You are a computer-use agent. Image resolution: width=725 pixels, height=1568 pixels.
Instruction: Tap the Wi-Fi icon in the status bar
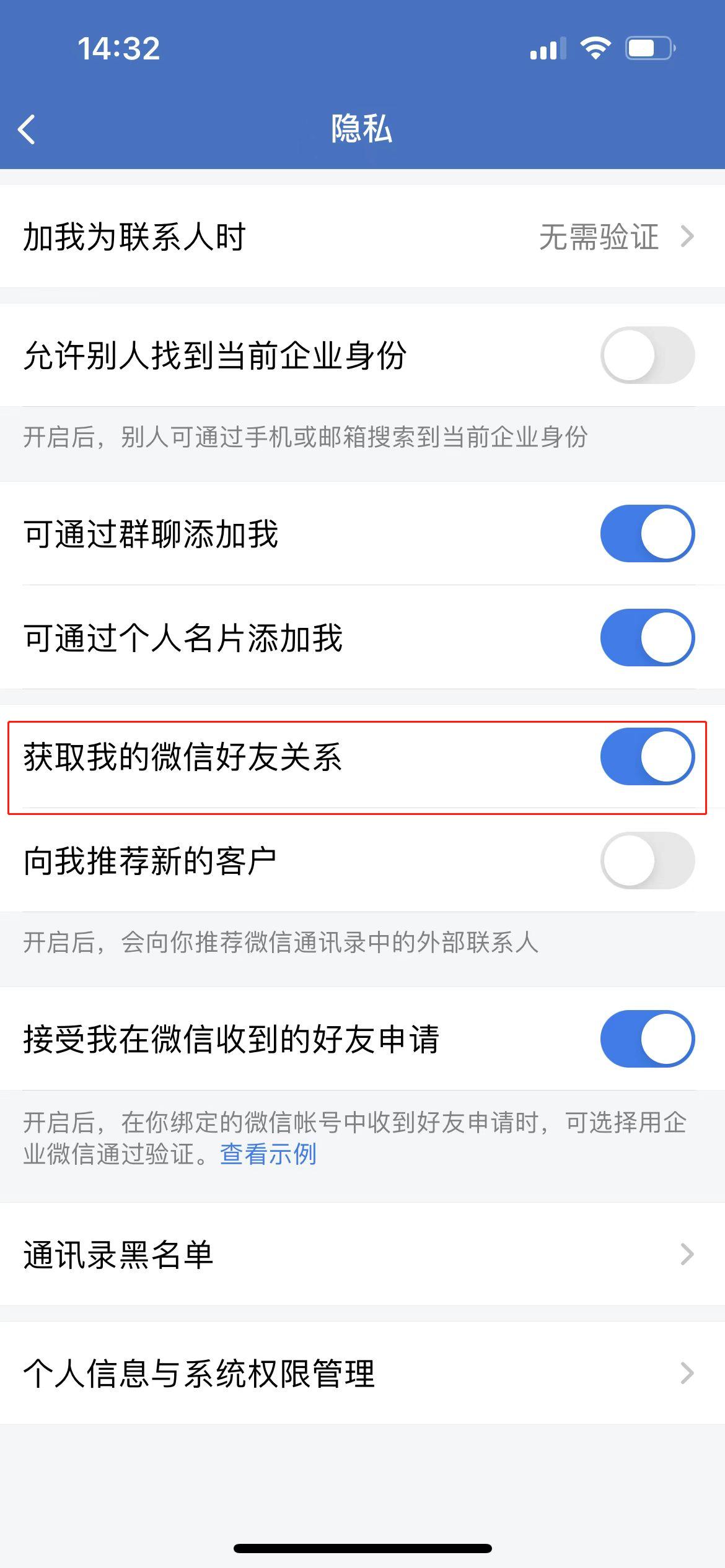click(595, 47)
